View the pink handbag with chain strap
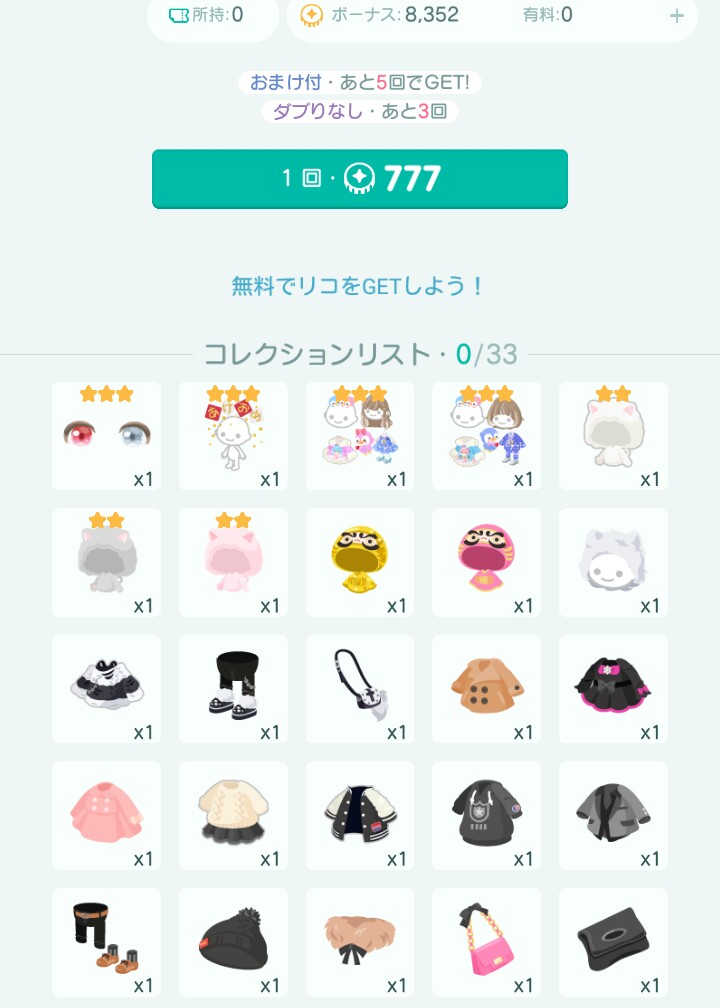This screenshot has height=1008, width=720. [487, 942]
